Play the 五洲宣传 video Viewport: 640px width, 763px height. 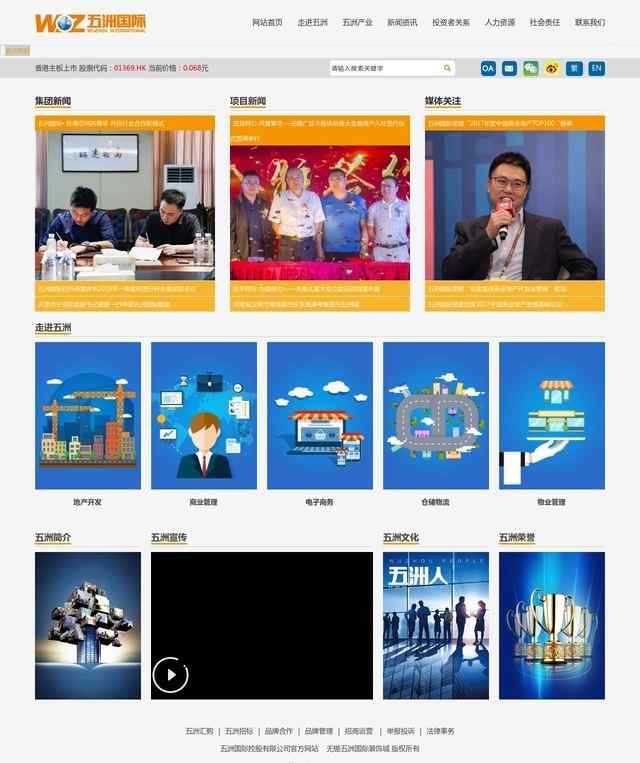[171, 675]
